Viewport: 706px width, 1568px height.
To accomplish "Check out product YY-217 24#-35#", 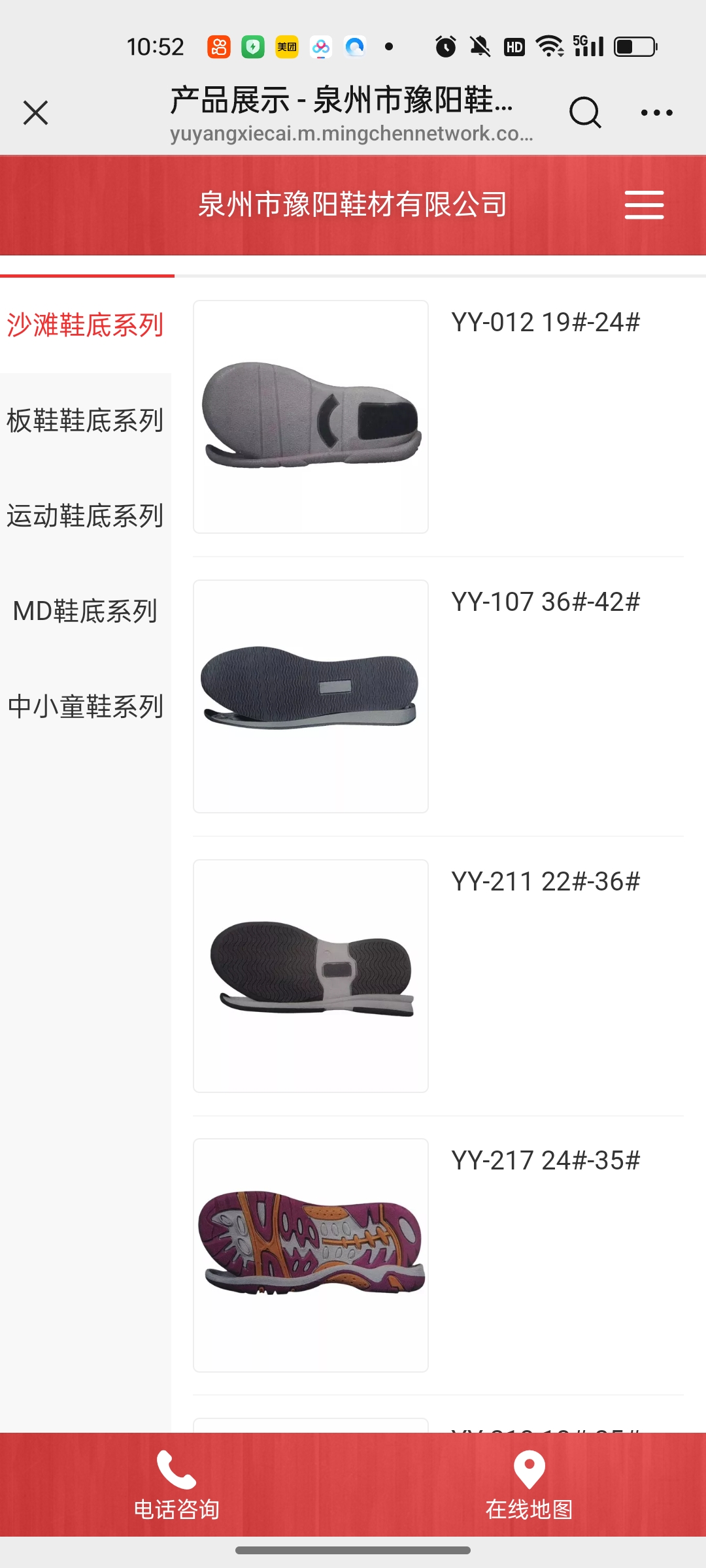I will click(311, 1255).
